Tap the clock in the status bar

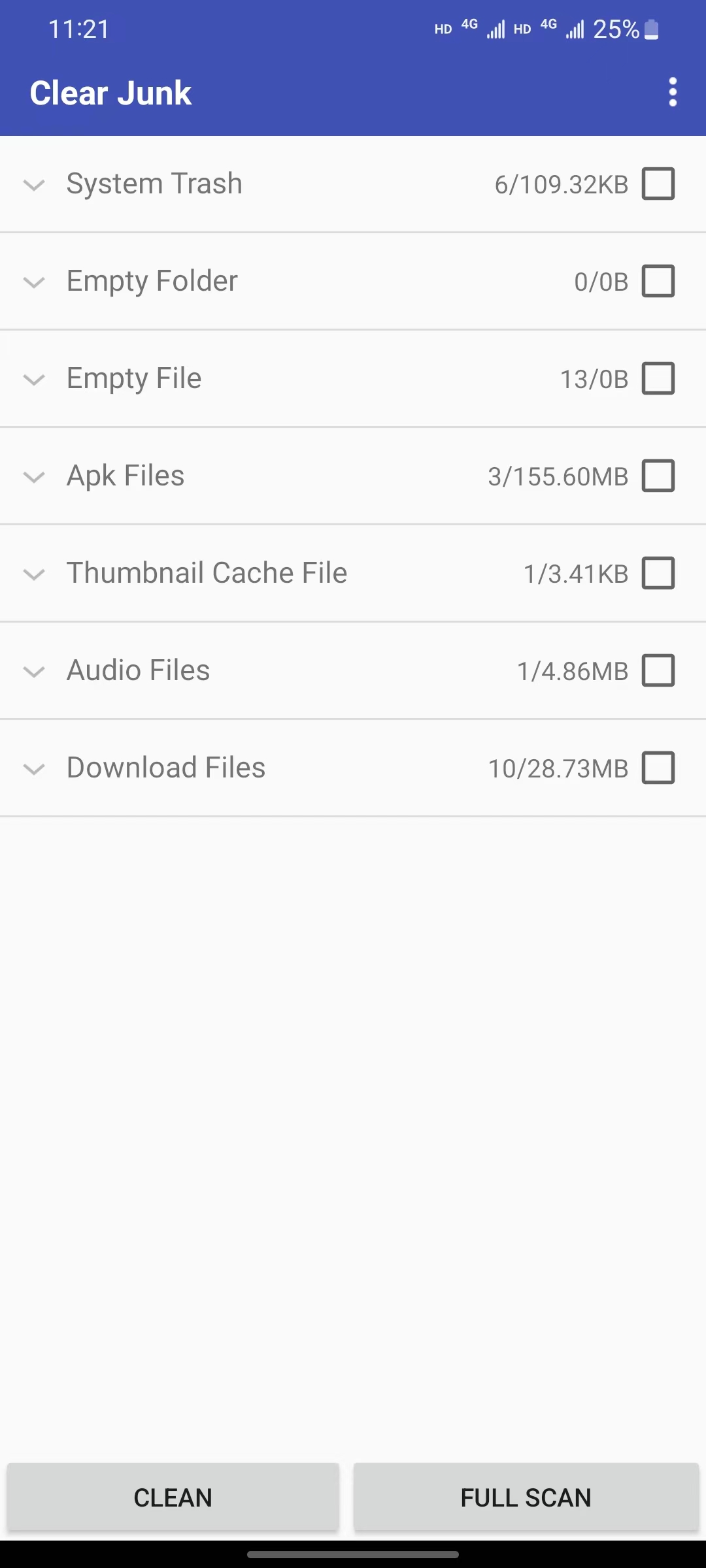pyautogui.click(x=78, y=29)
